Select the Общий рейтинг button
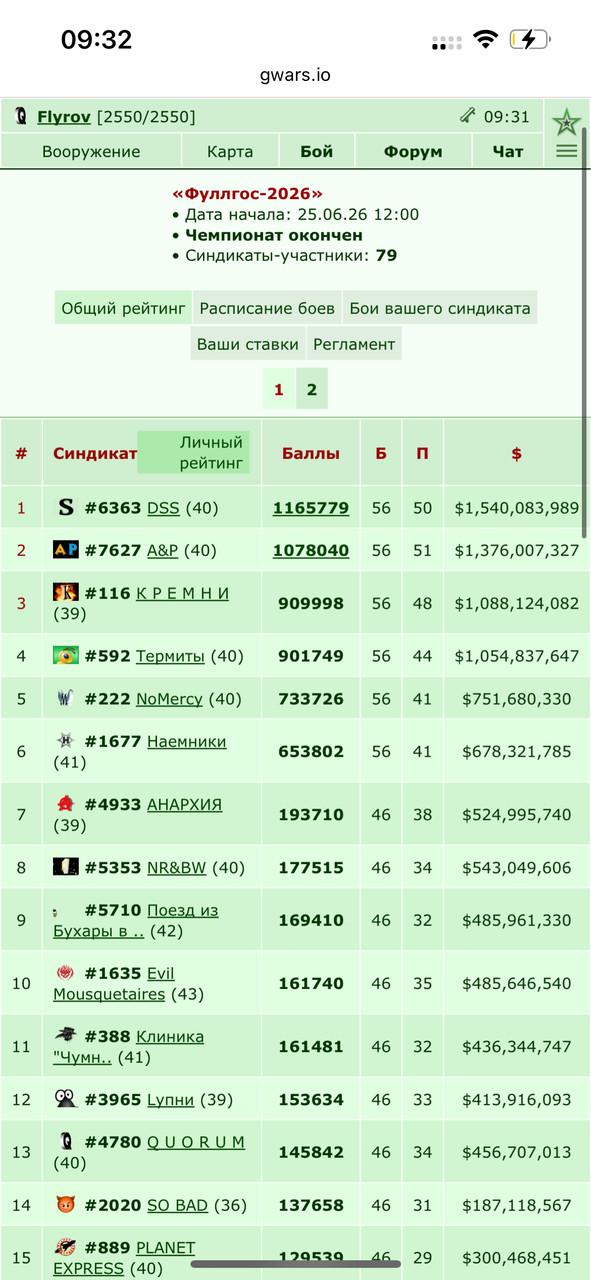This screenshot has height=1280, width=591. tap(124, 308)
